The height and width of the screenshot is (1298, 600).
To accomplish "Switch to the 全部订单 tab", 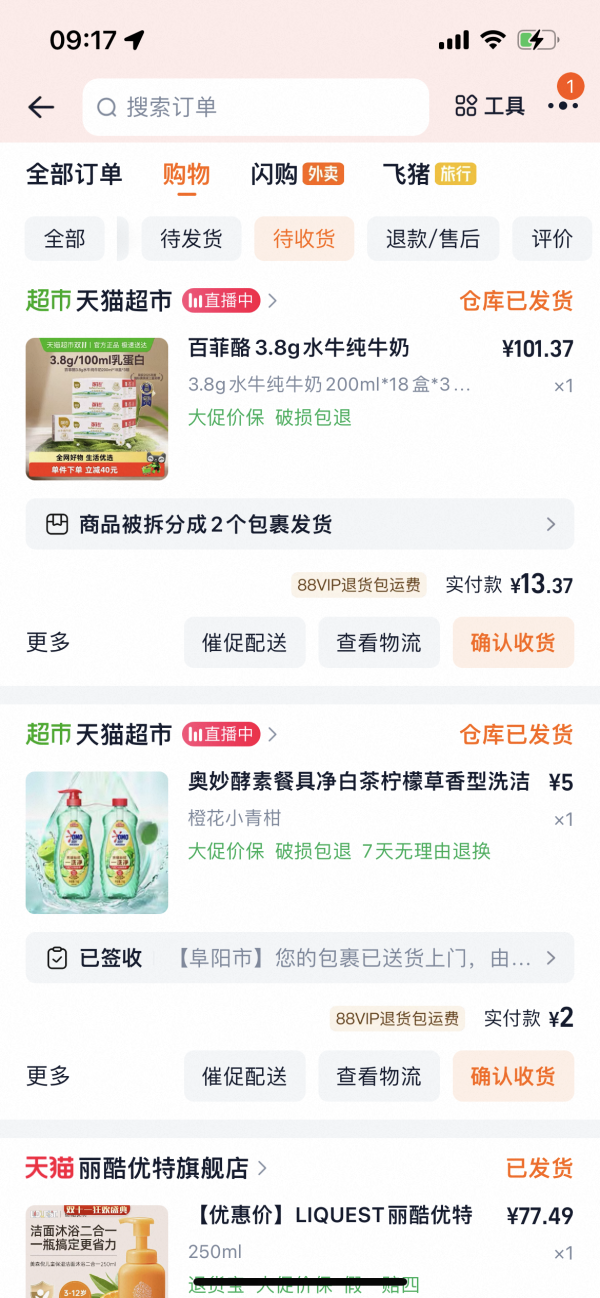I will click(x=74, y=174).
